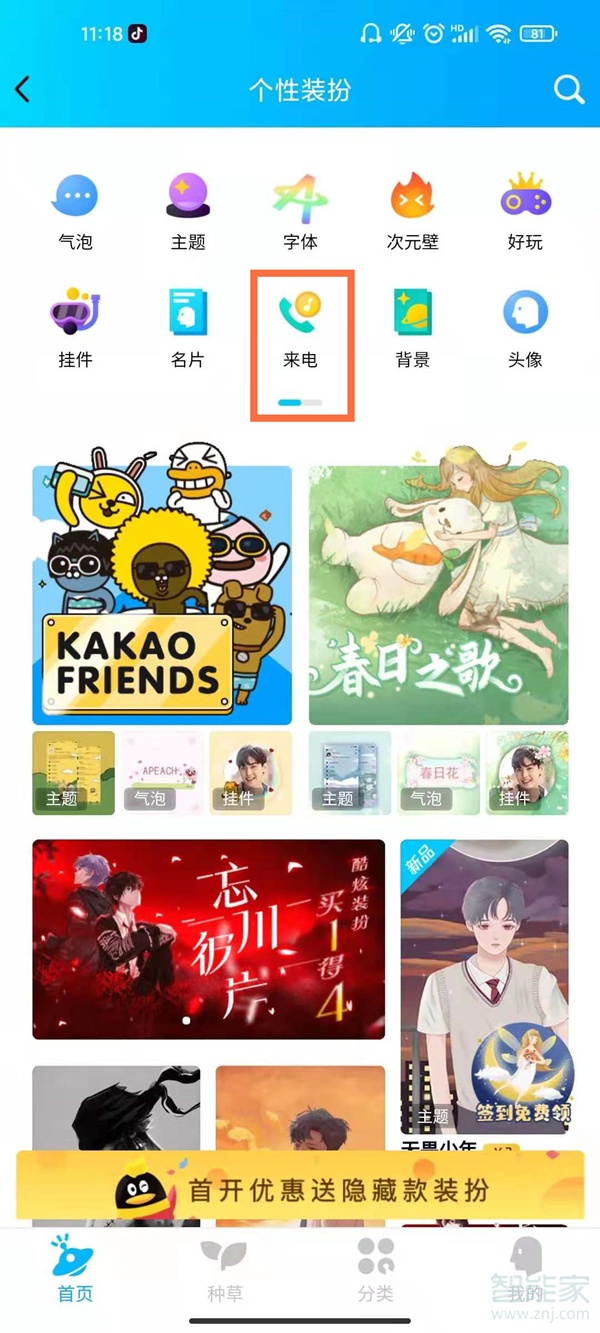Open the search icon
Image resolution: width=600 pixels, height=1333 pixels.
(569, 90)
